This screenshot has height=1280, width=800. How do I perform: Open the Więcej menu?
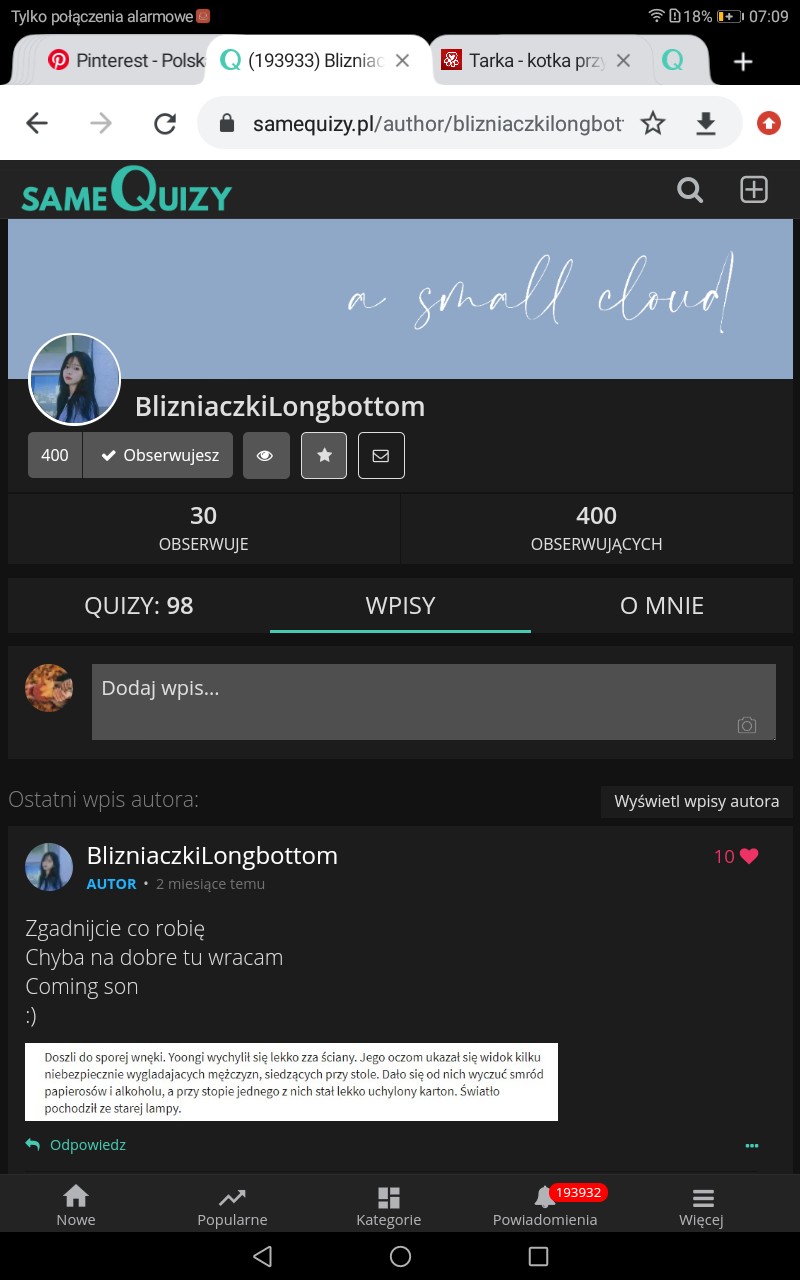pos(701,1205)
